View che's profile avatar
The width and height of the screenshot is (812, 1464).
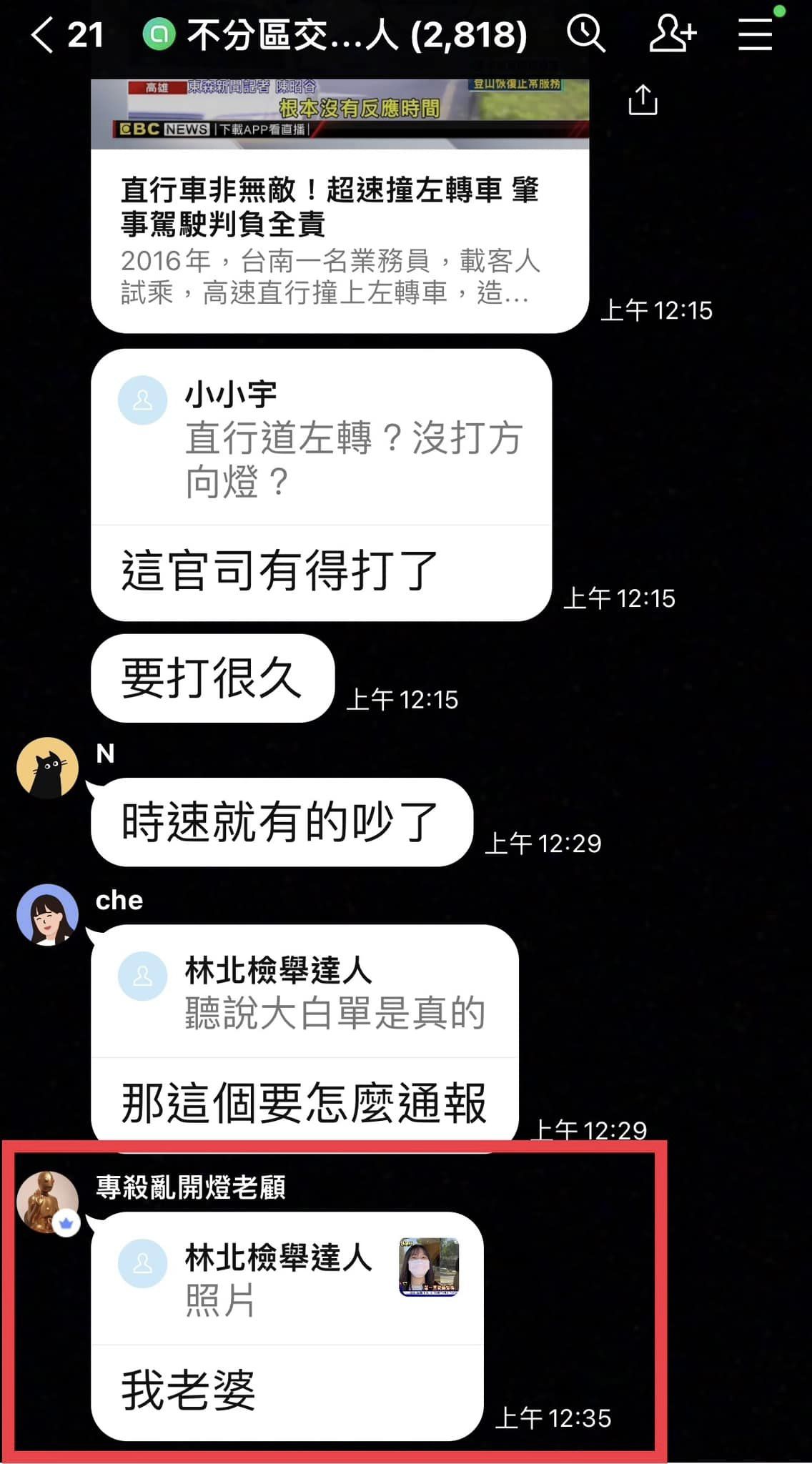point(47,915)
